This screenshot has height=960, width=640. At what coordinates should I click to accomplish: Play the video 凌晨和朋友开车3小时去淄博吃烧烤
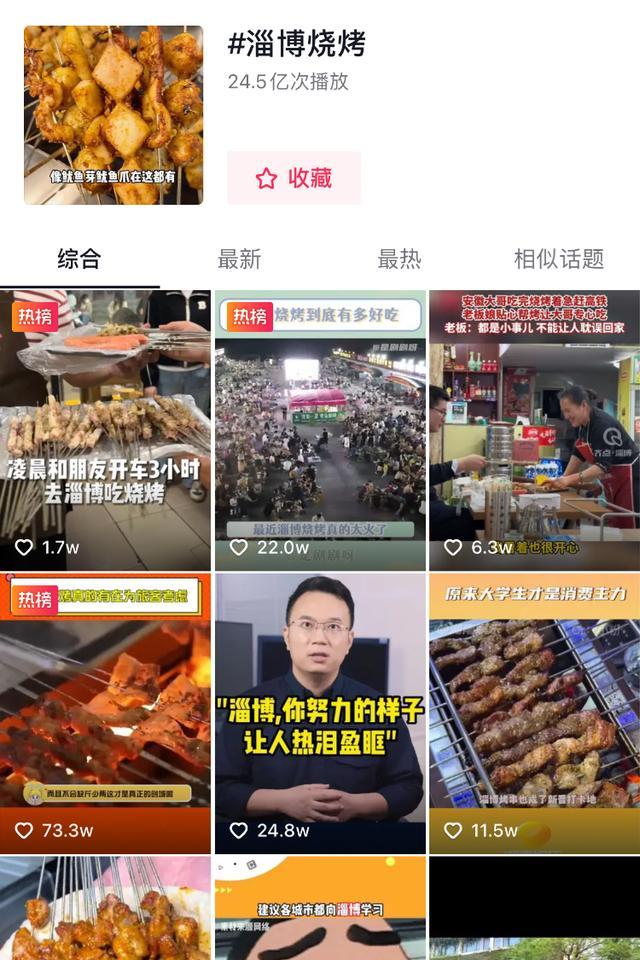coord(105,430)
